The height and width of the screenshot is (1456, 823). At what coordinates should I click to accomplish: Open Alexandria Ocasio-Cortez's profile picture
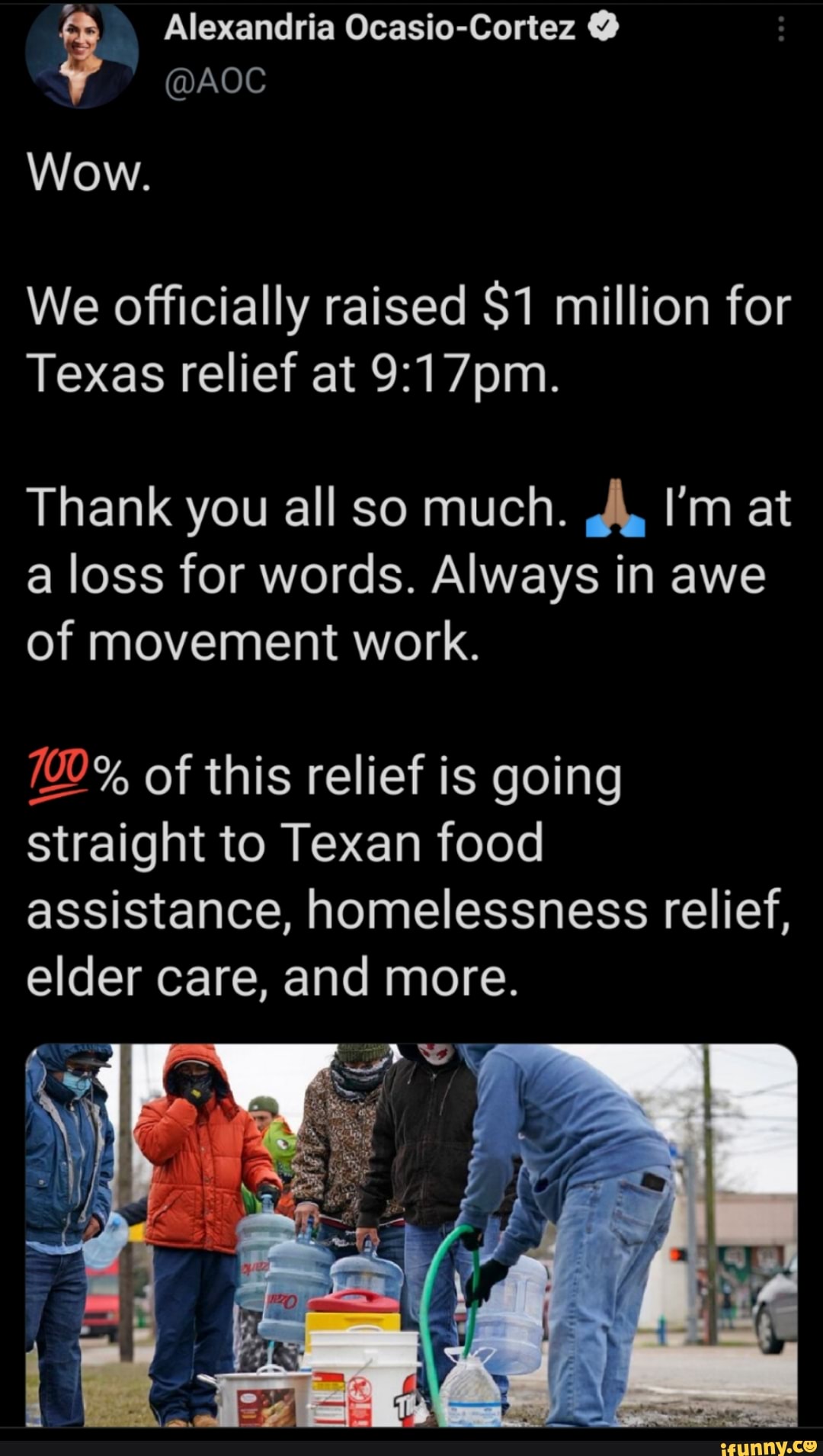pyautogui.click(x=82, y=55)
